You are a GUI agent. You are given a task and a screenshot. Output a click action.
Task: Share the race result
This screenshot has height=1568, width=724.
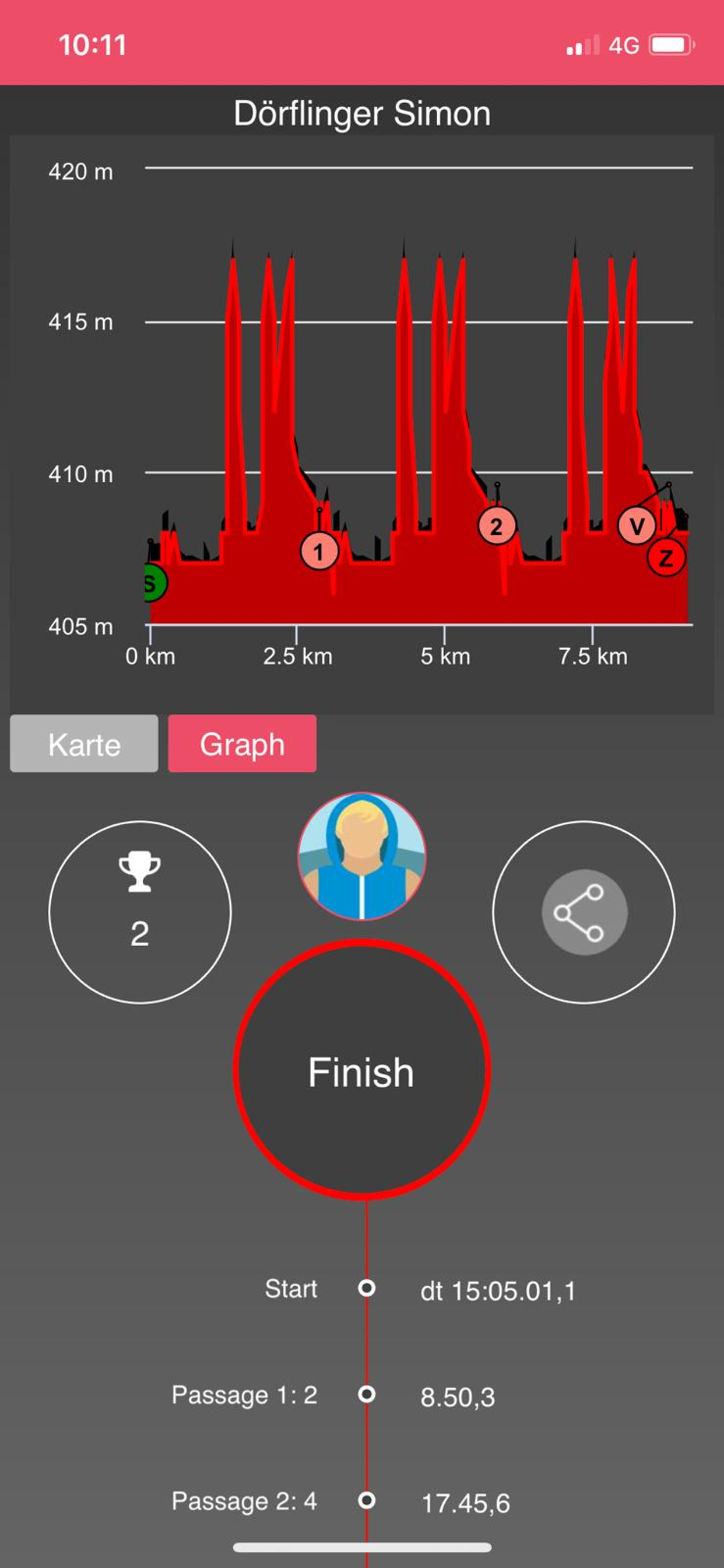pos(584,912)
